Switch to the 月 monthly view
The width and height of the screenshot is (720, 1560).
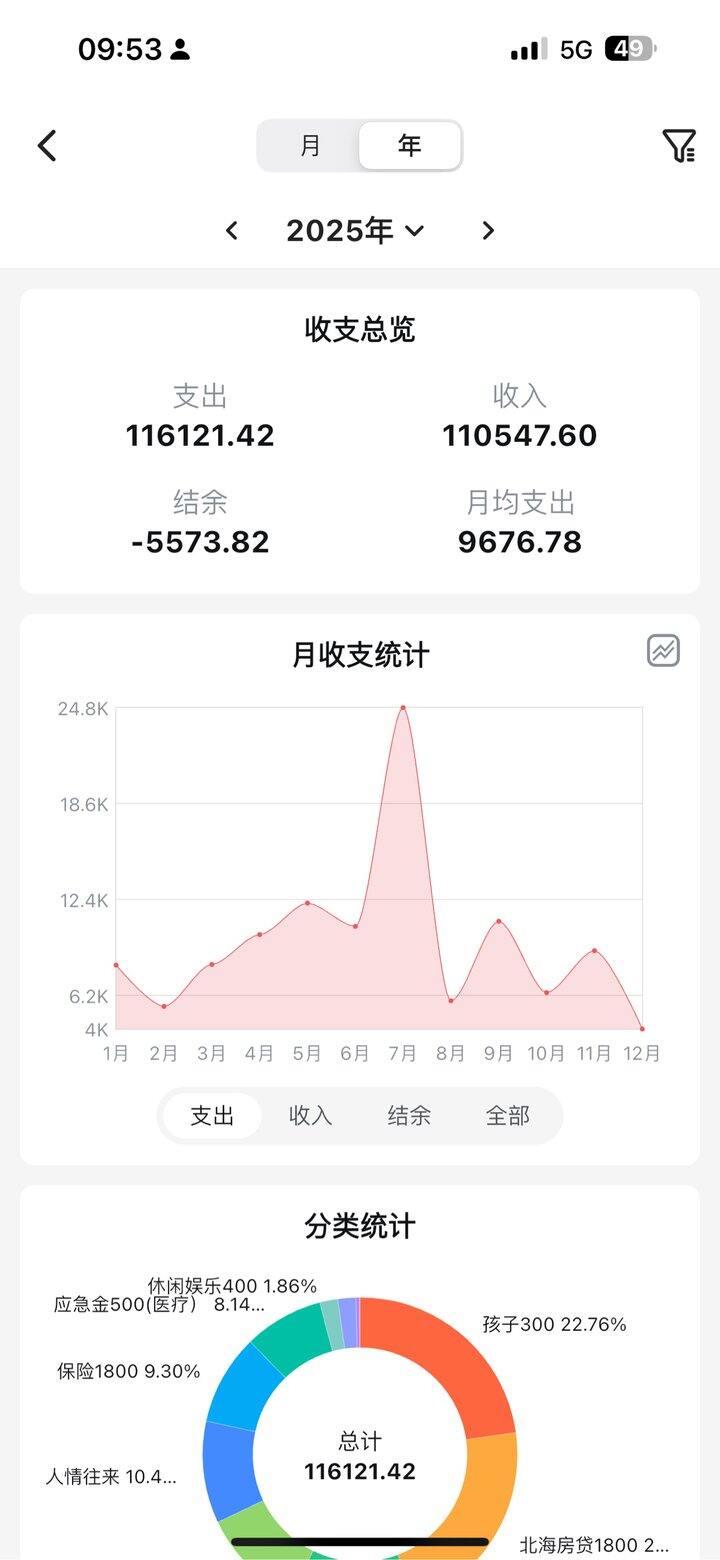pyautogui.click(x=310, y=146)
